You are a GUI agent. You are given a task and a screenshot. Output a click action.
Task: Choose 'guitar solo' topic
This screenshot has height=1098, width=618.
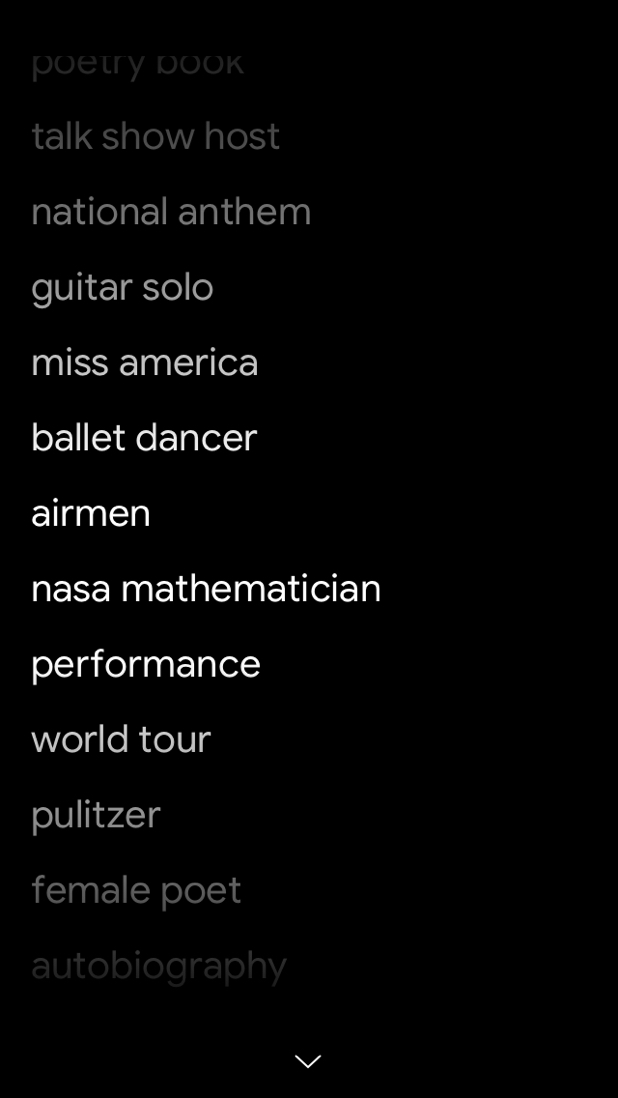pyautogui.click(x=122, y=288)
